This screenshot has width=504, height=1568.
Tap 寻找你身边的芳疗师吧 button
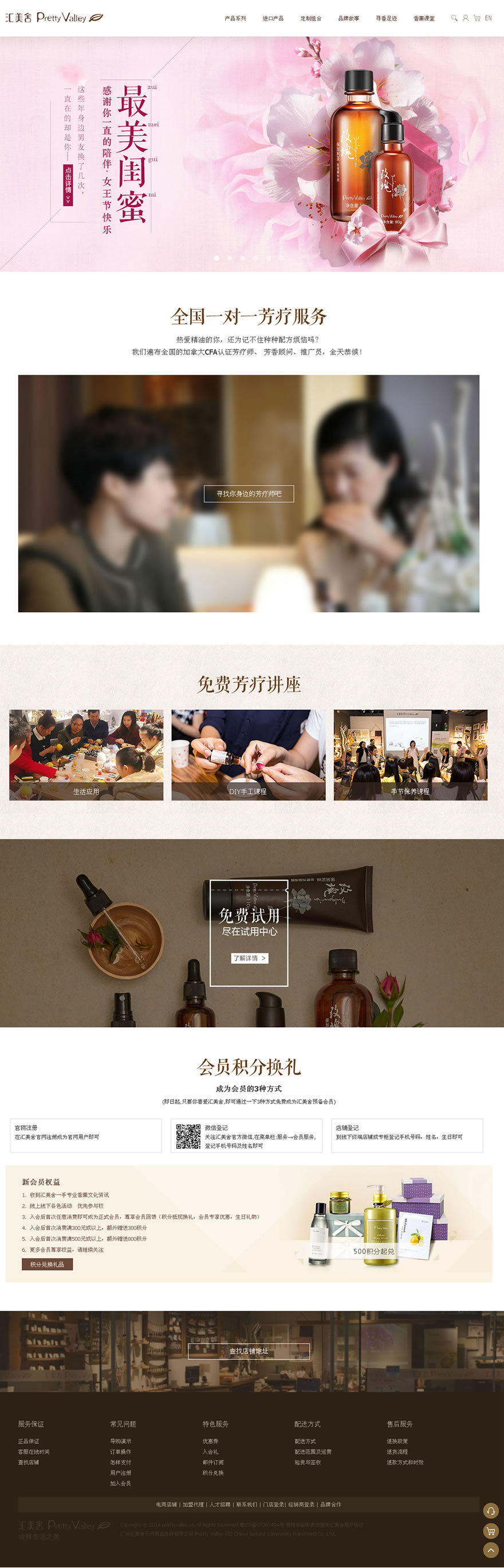coord(249,494)
